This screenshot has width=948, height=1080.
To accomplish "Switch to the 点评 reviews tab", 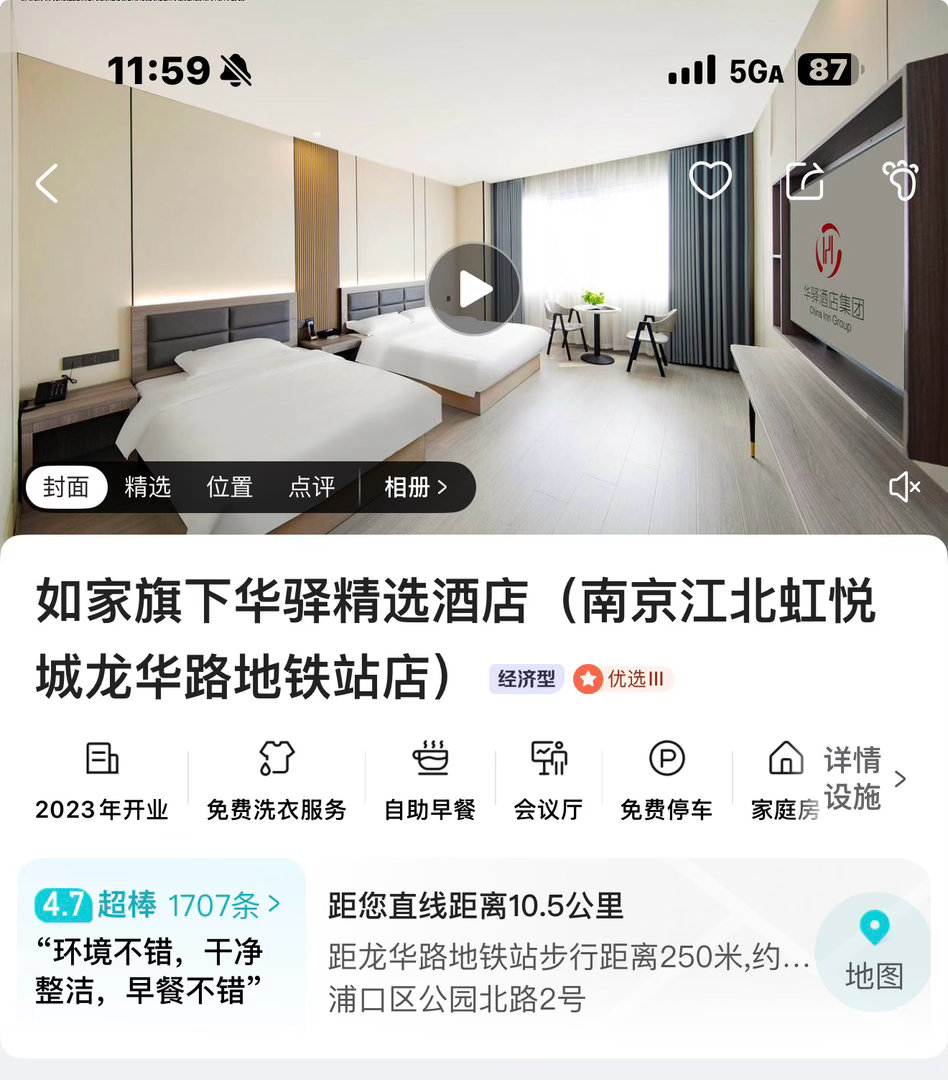I will pyautogui.click(x=310, y=487).
